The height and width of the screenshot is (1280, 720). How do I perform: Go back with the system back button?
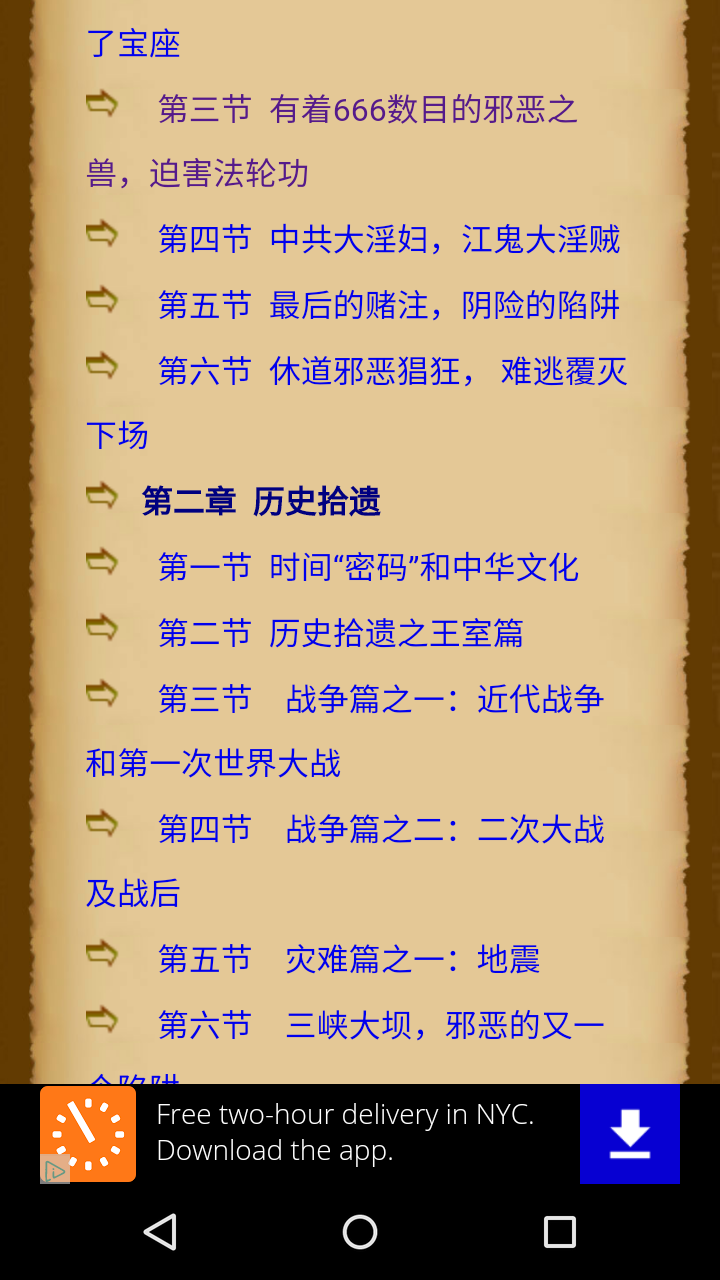pos(160,1232)
